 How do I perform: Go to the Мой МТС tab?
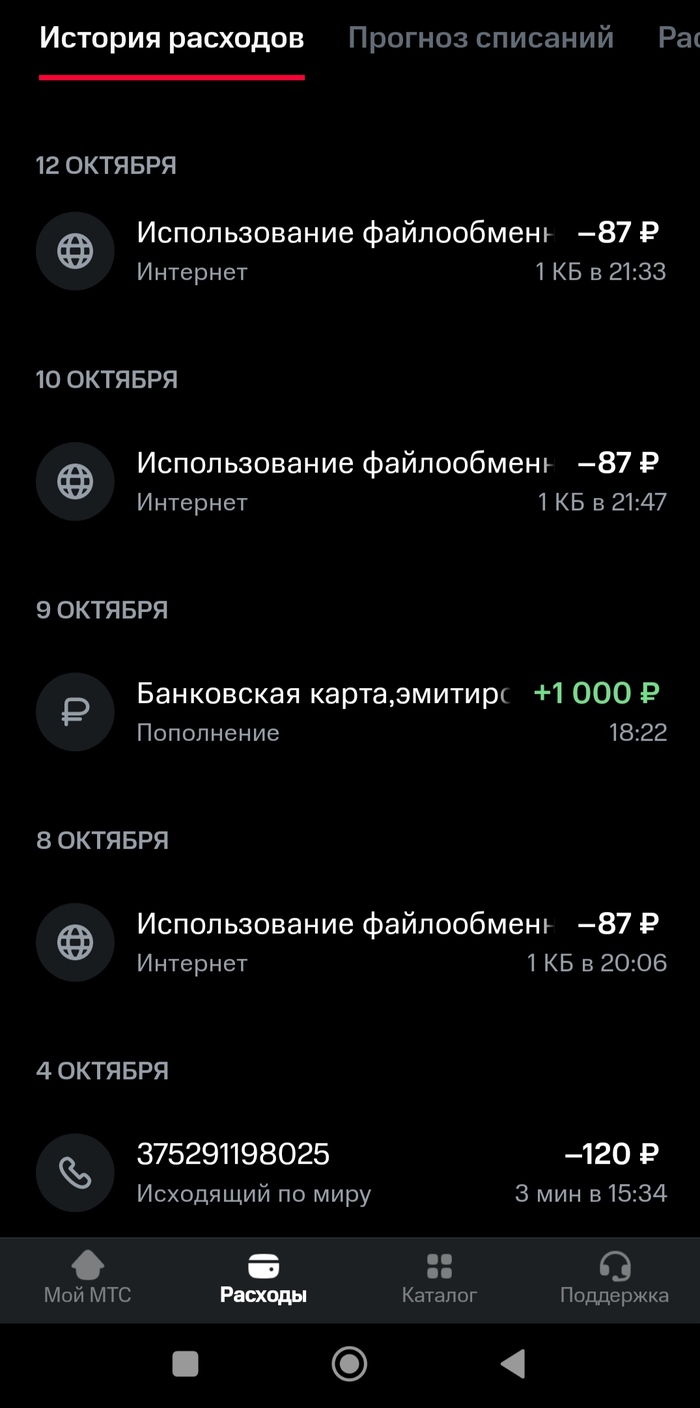(88, 1279)
